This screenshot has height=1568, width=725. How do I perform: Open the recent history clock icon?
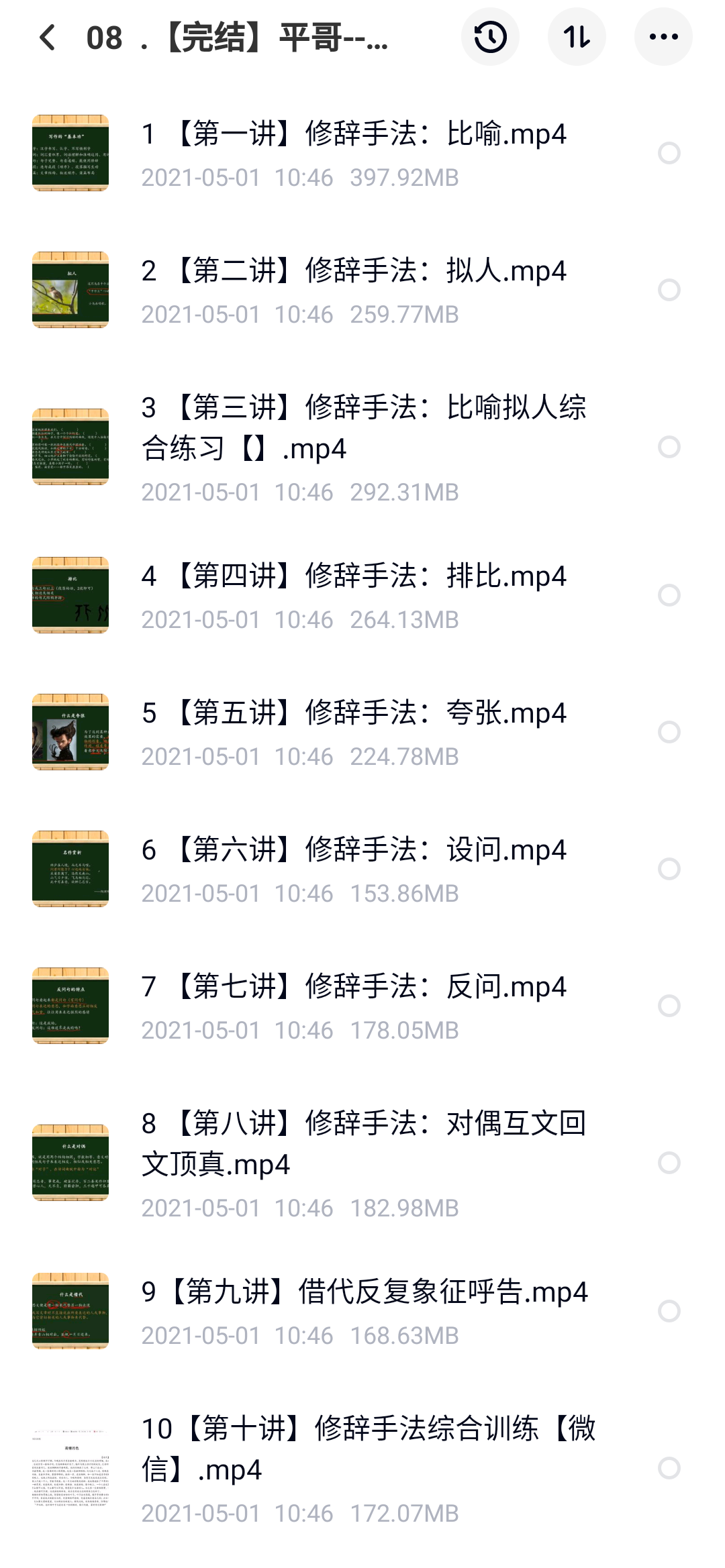490,38
